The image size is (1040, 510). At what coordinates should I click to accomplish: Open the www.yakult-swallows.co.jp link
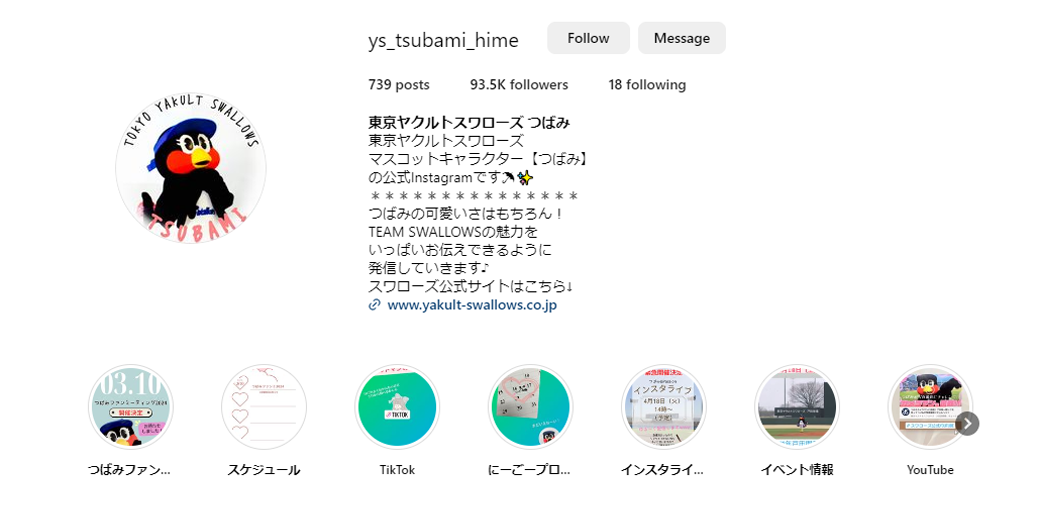[471, 305]
